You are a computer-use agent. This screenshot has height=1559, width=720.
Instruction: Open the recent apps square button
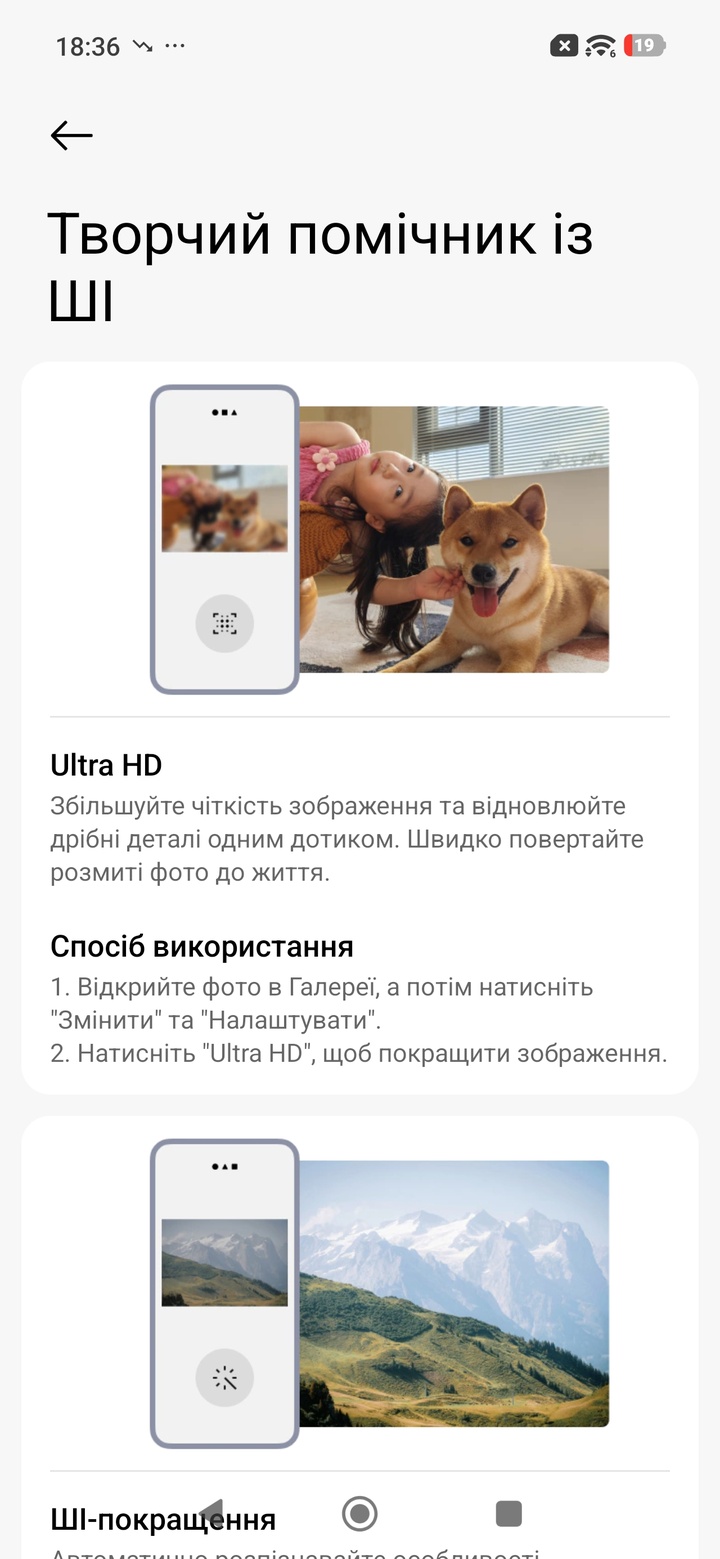[508, 1513]
